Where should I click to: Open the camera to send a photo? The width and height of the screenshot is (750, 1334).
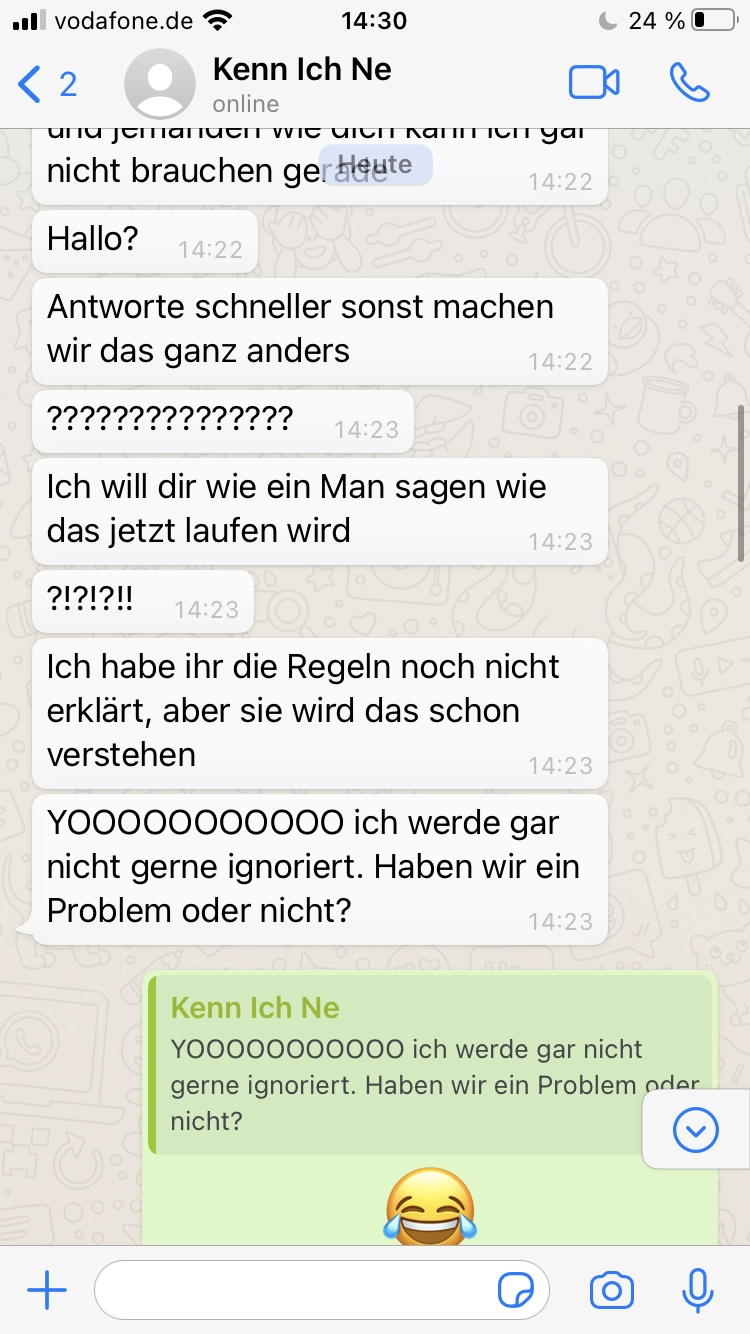[611, 1291]
